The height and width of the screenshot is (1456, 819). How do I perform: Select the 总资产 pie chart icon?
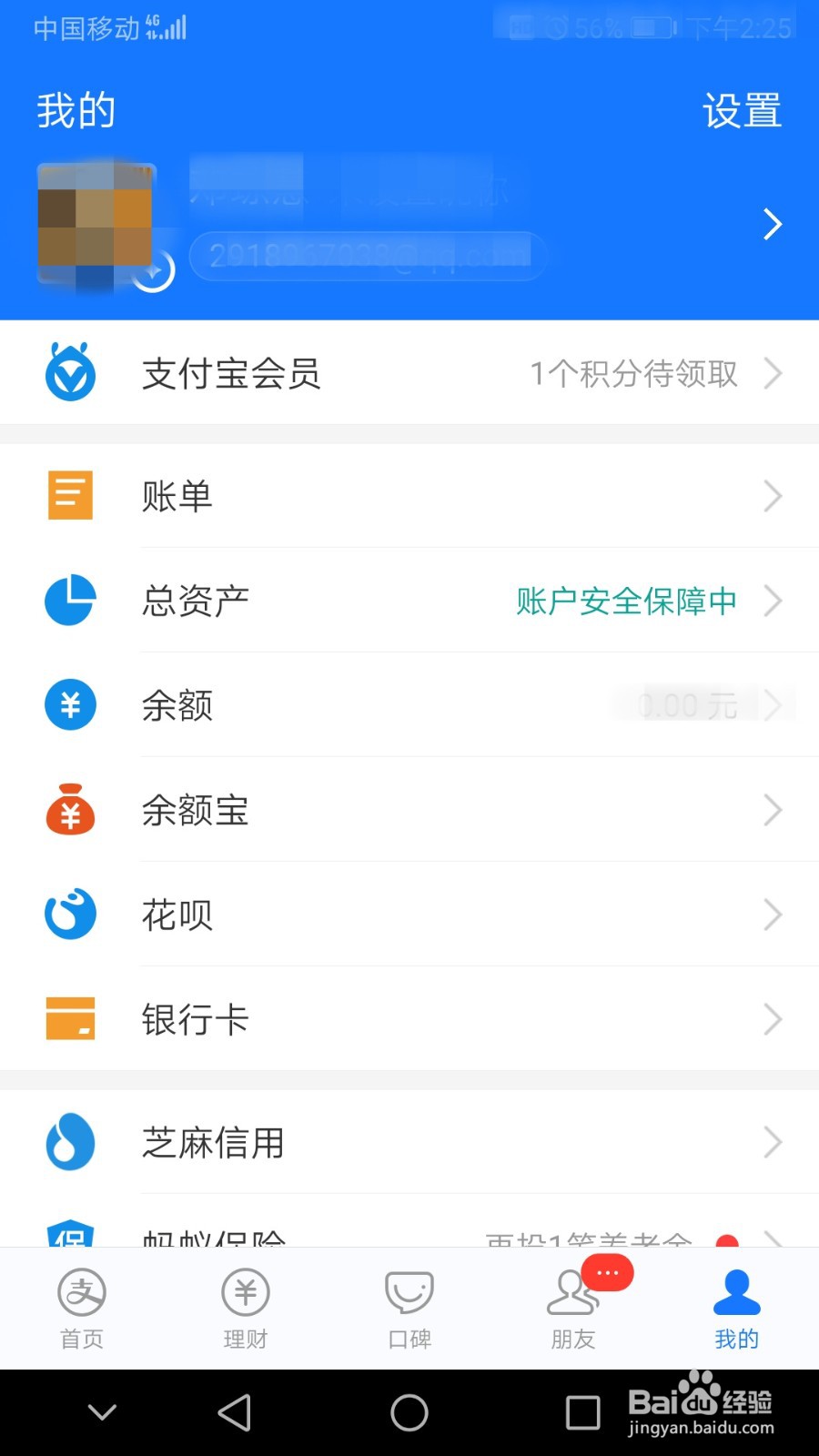pyautogui.click(x=69, y=601)
